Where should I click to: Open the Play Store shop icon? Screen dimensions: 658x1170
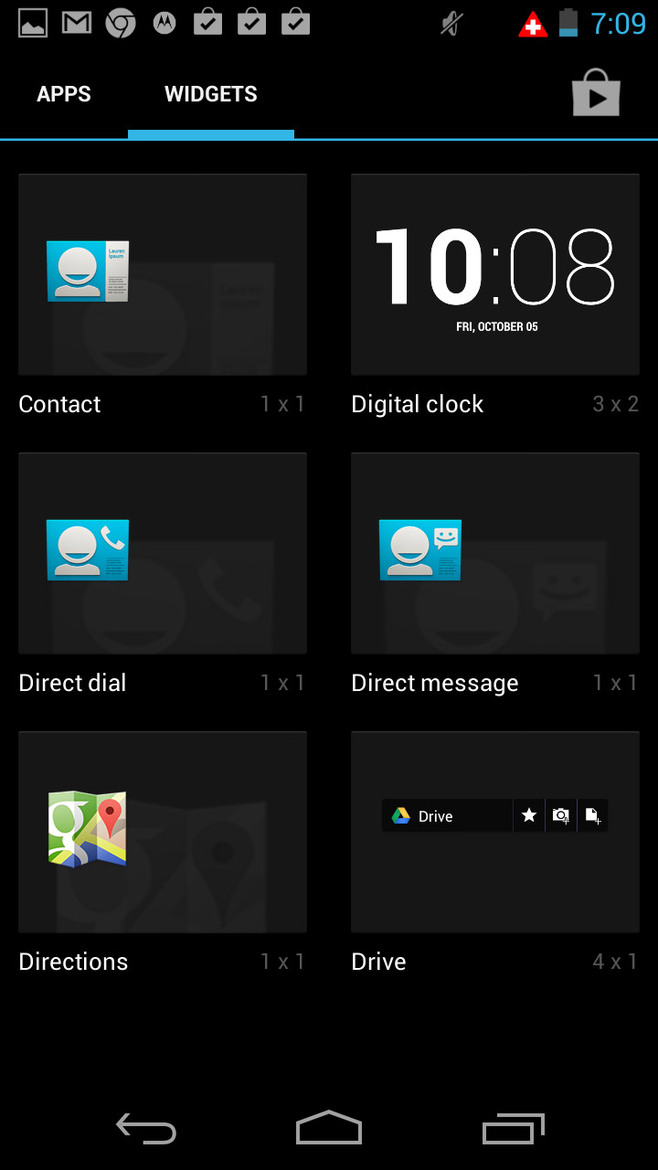pyautogui.click(x=596, y=93)
